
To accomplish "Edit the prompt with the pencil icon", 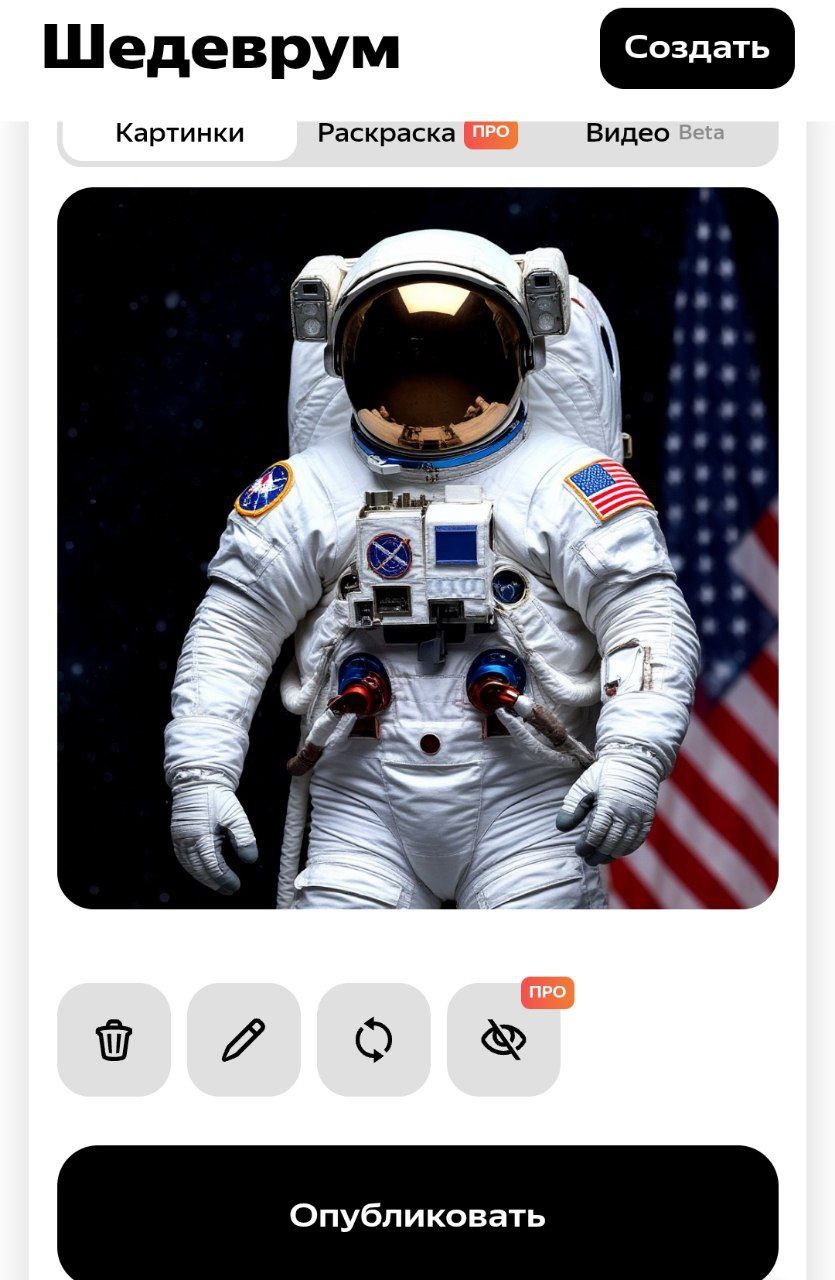I will pos(244,1040).
